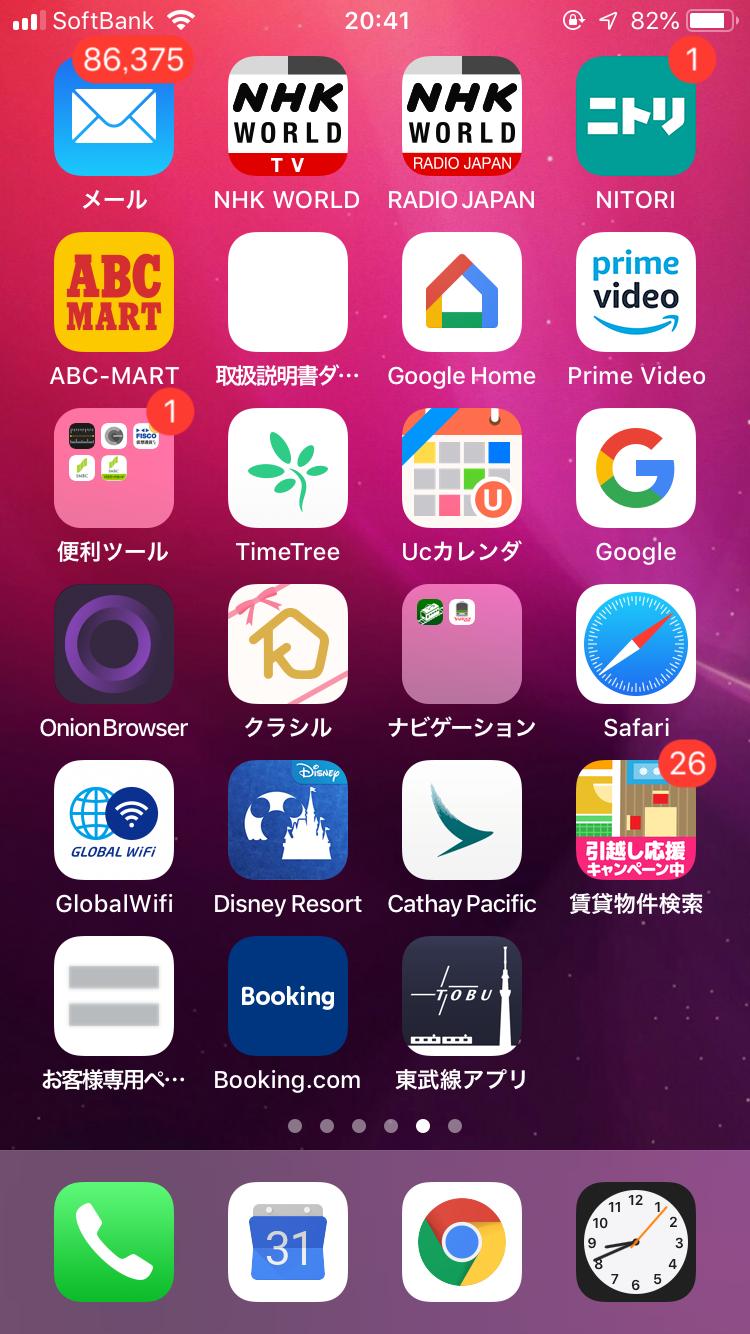The image size is (750, 1334).
Task: Launch Cathay Pacific app
Action: tap(462, 820)
